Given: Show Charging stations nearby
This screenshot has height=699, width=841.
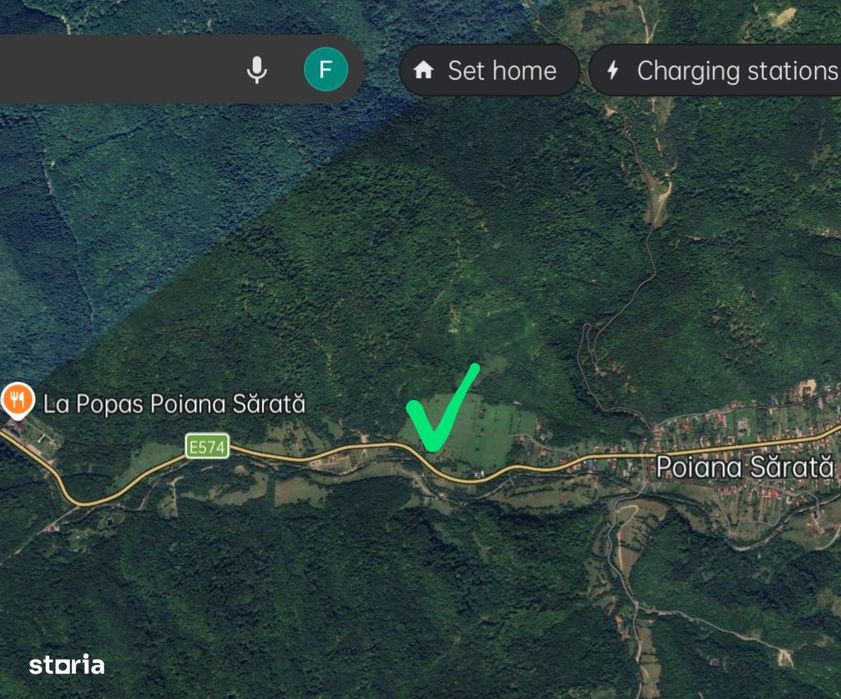Looking at the screenshot, I should [x=718, y=71].
